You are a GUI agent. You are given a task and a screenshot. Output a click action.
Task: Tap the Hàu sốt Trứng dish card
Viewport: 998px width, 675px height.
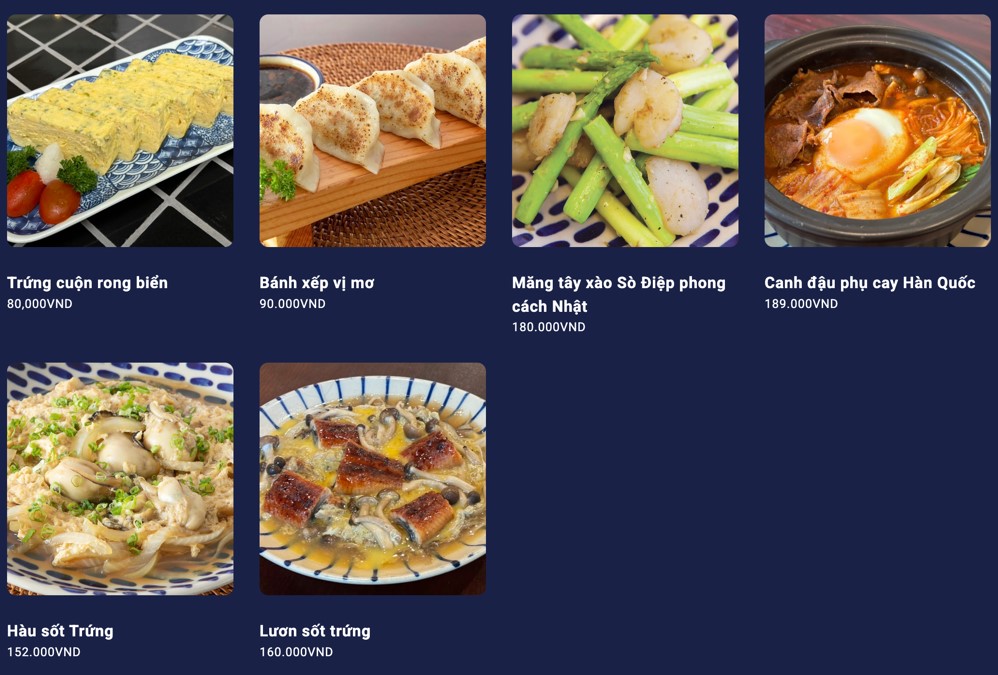click(120, 479)
